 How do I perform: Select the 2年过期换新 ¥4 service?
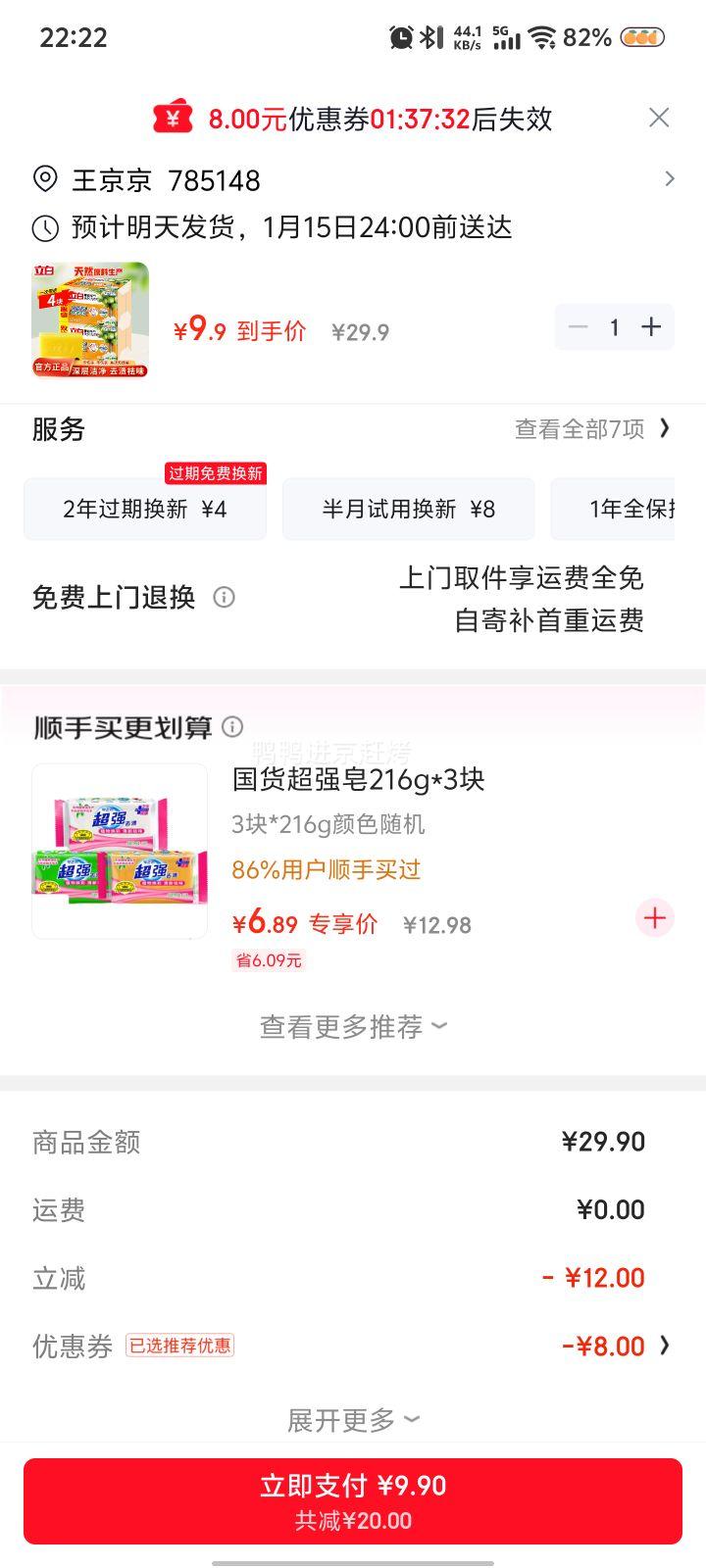pyautogui.click(x=145, y=509)
